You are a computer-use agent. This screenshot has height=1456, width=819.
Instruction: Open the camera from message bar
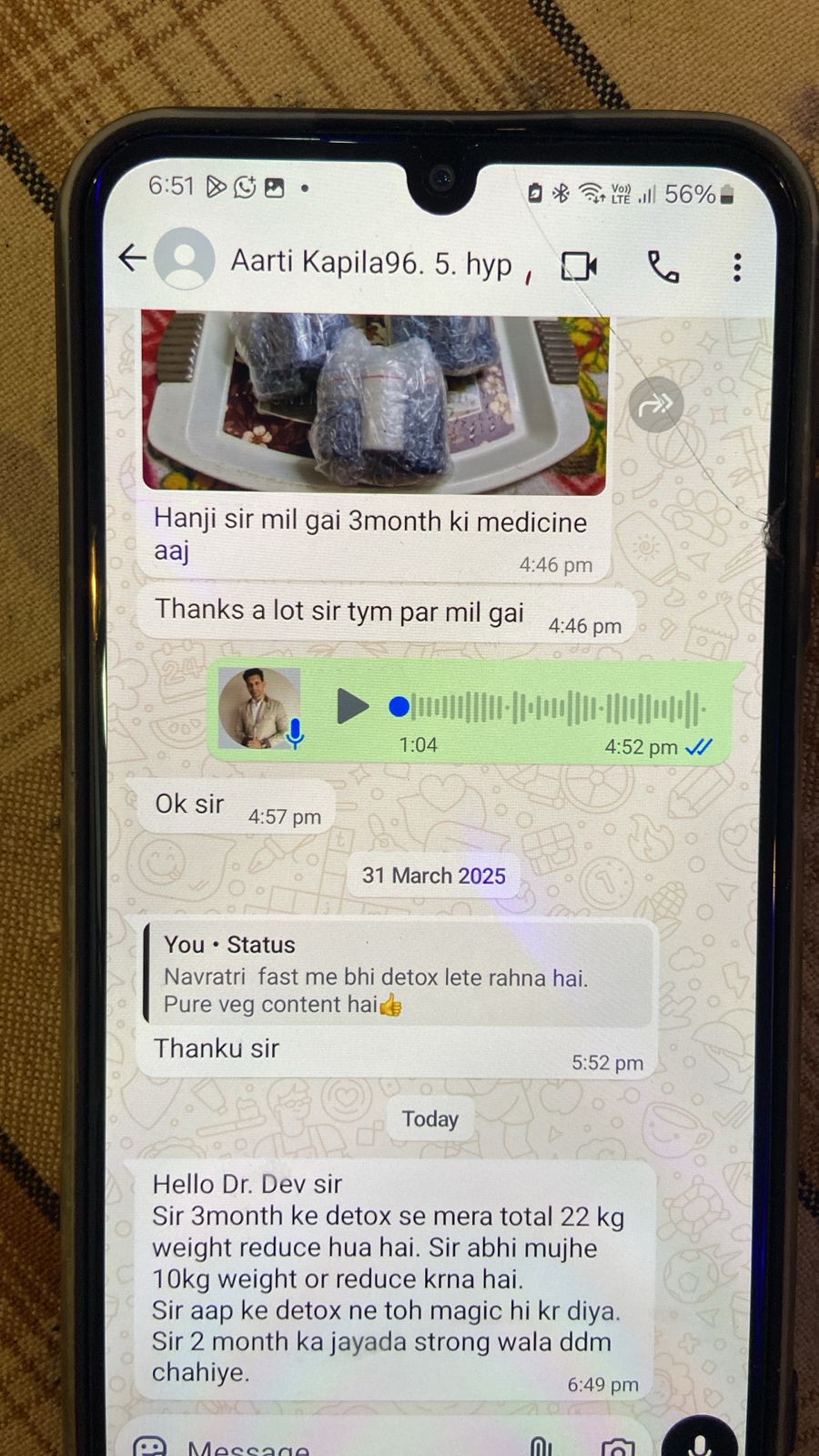[x=618, y=1445]
